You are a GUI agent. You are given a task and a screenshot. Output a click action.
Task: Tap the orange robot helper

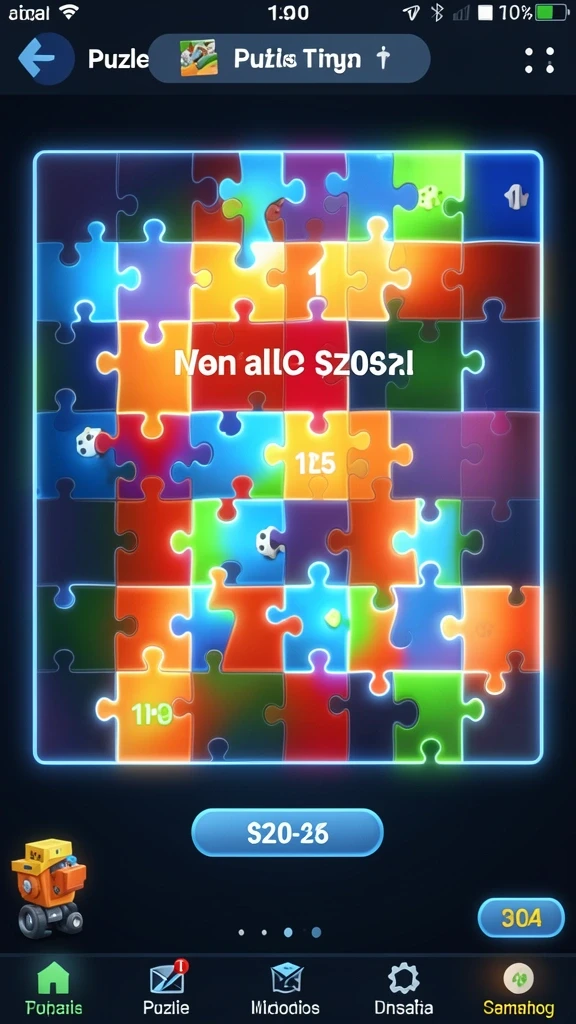click(x=48, y=889)
